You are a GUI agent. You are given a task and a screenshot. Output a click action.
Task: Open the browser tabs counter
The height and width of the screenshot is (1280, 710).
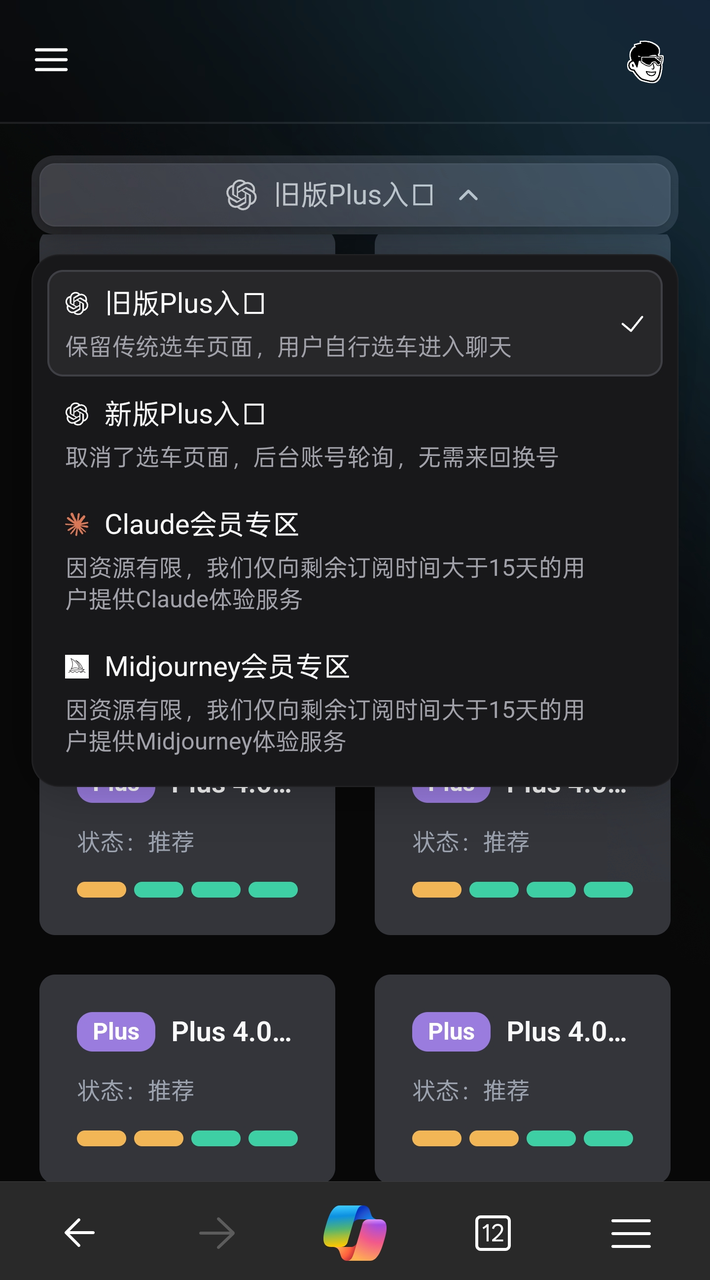(x=492, y=1232)
